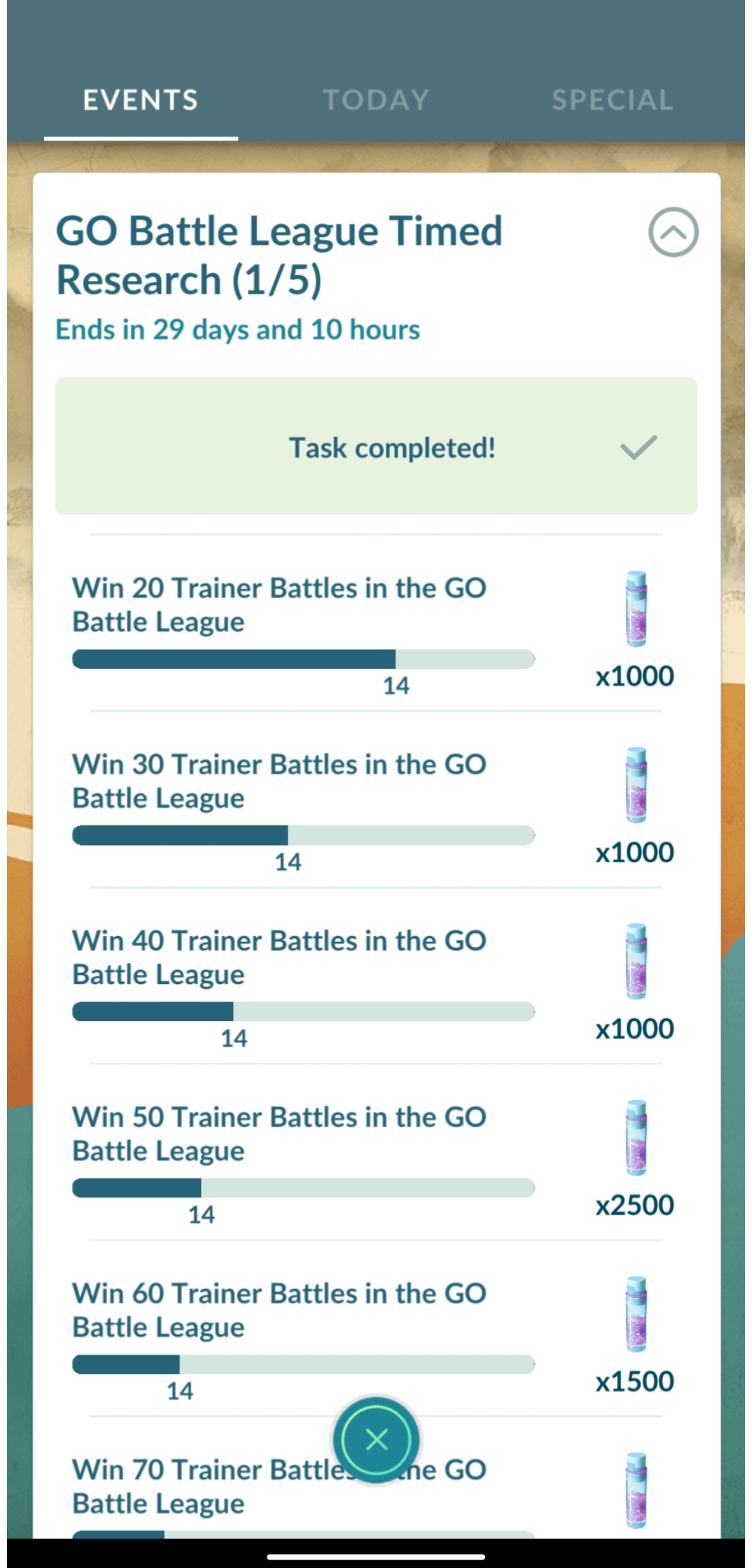The image size is (752, 1568).
Task: Switch to the Special tab
Action: coord(612,100)
